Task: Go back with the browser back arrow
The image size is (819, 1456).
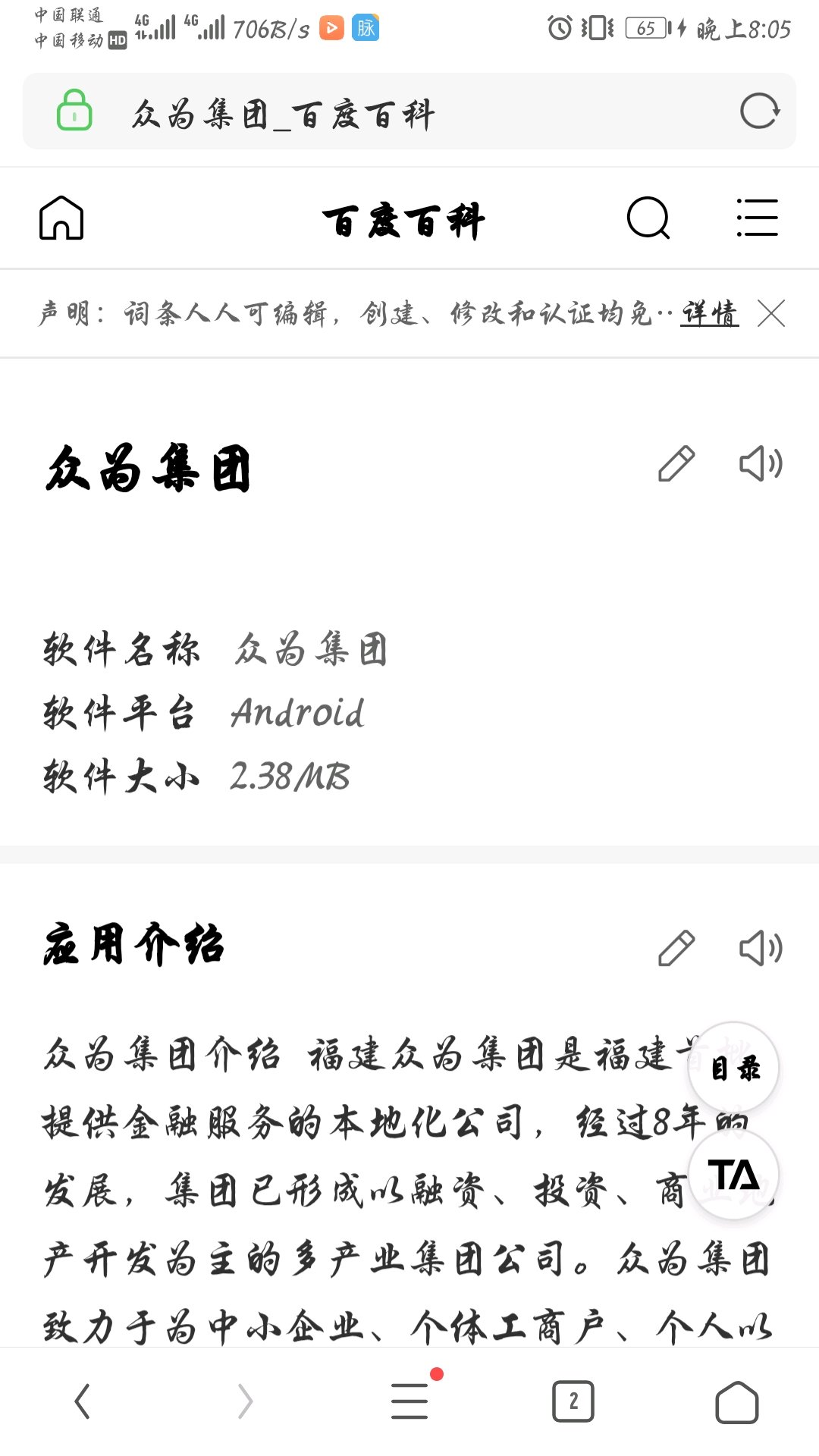Action: point(82,1401)
